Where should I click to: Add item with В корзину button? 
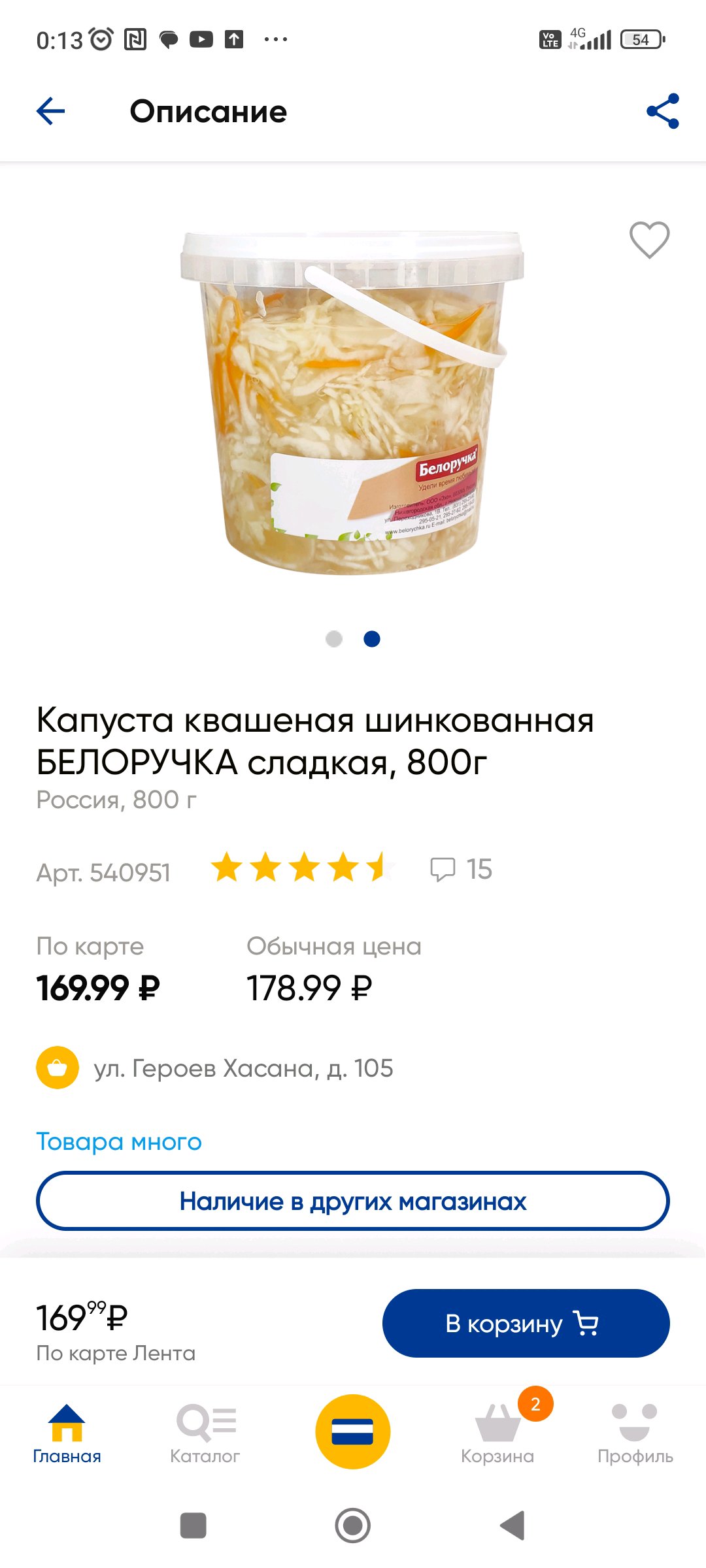coord(526,1323)
